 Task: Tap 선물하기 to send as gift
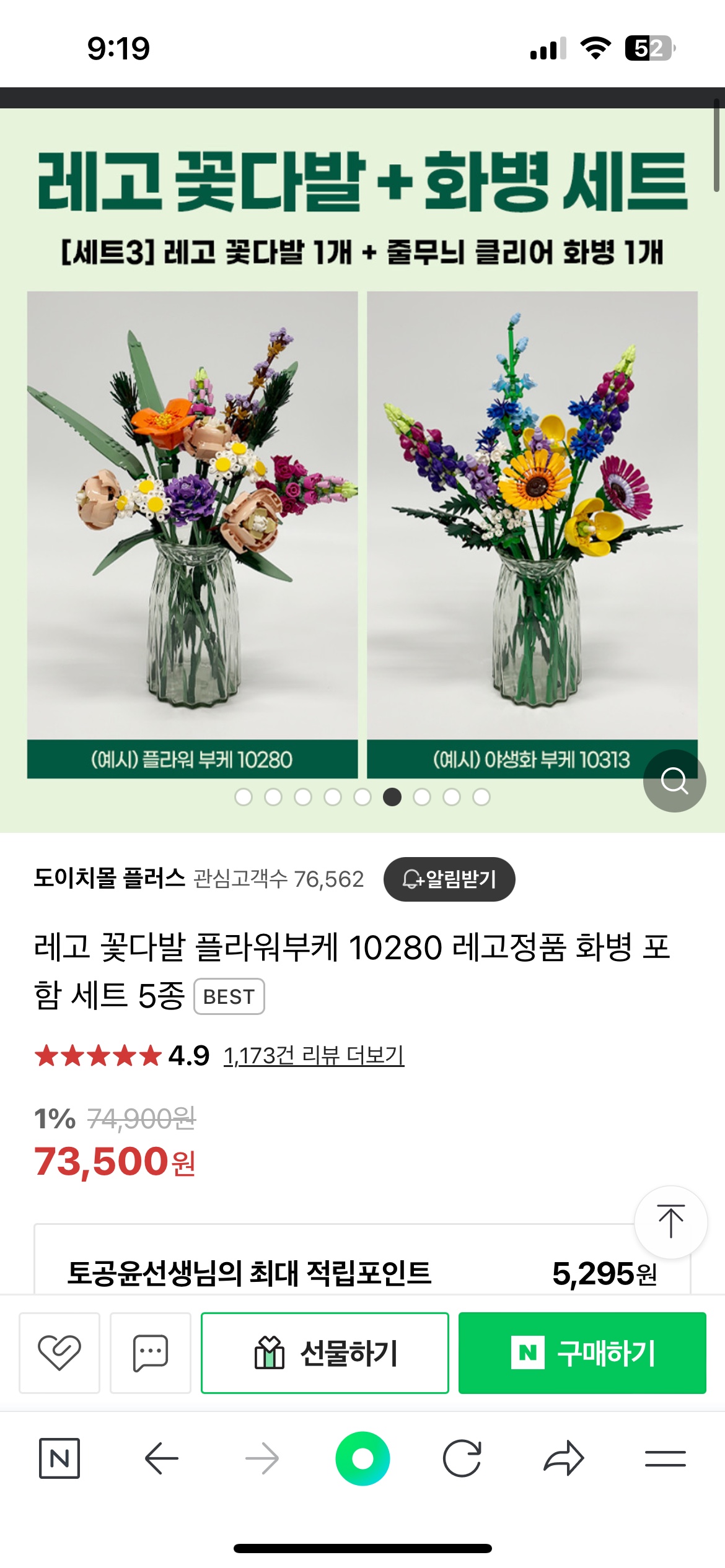point(325,1352)
